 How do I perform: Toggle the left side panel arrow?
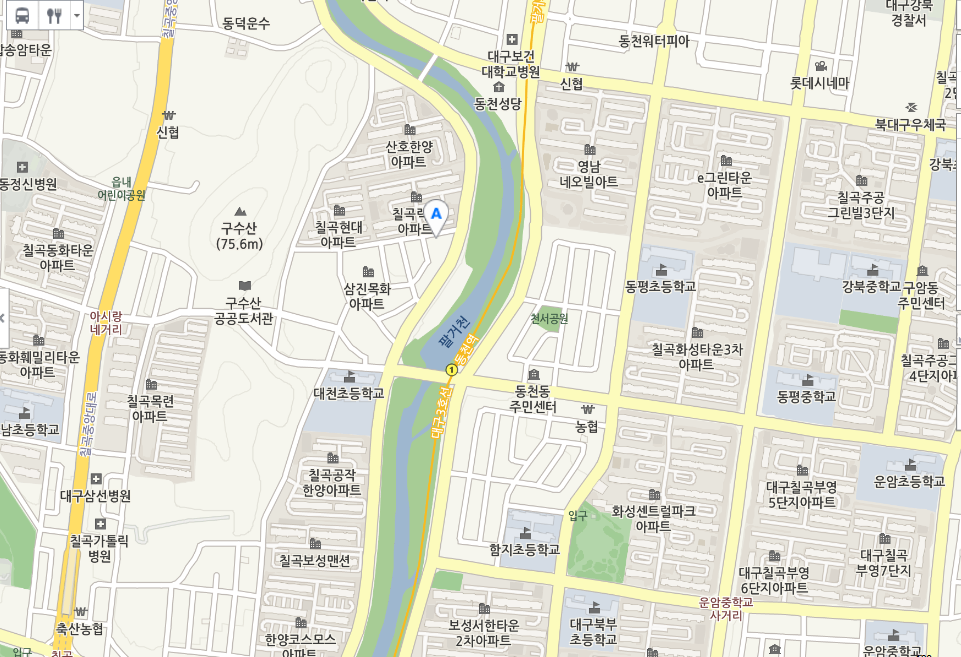3,318
